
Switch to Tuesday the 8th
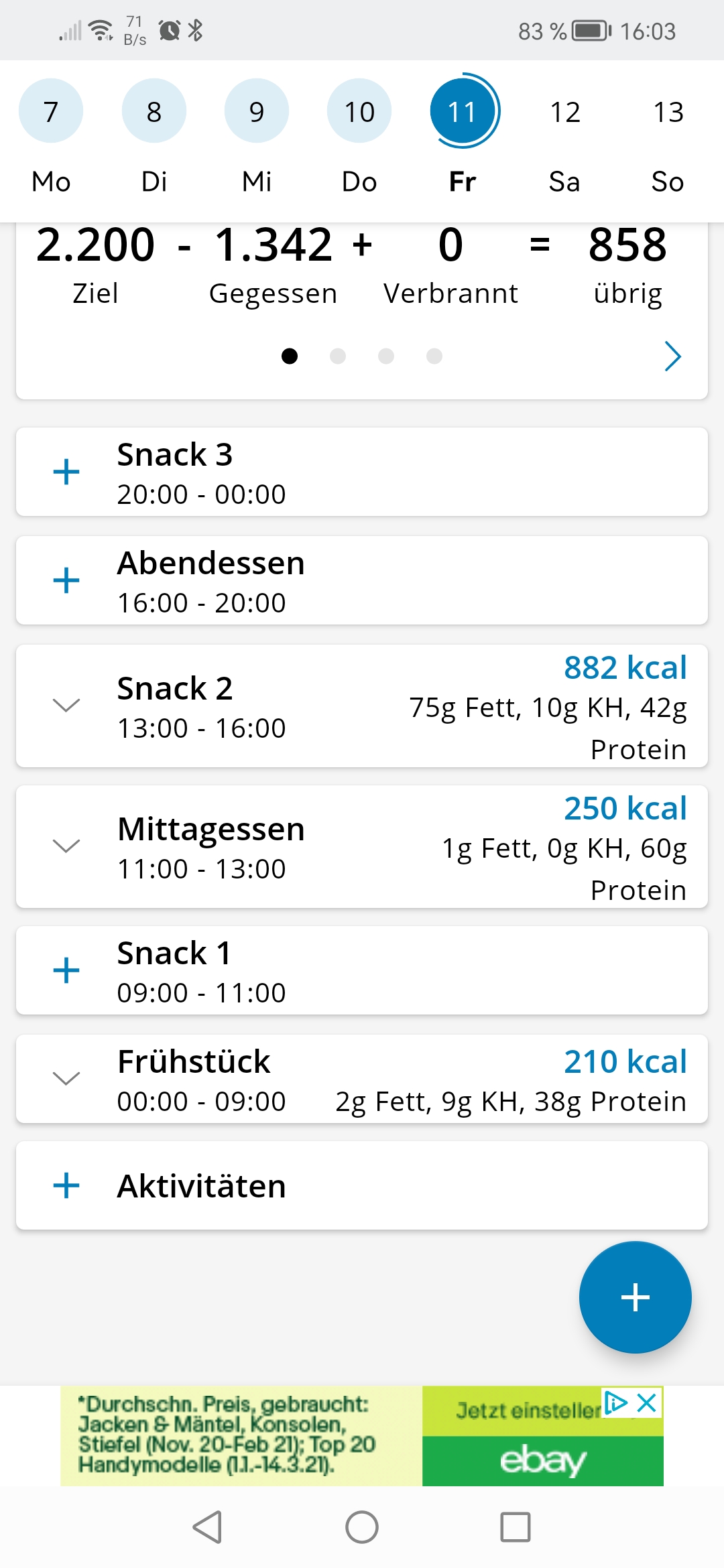(154, 111)
